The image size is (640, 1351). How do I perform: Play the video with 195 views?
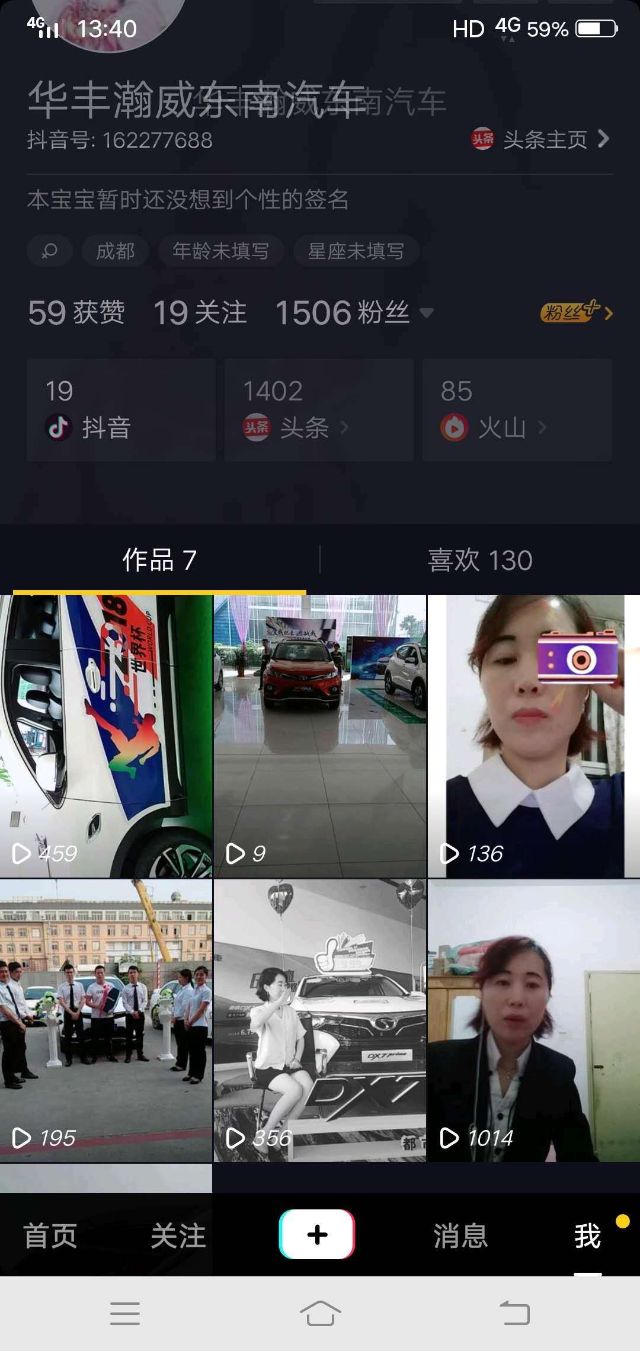tap(106, 1020)
